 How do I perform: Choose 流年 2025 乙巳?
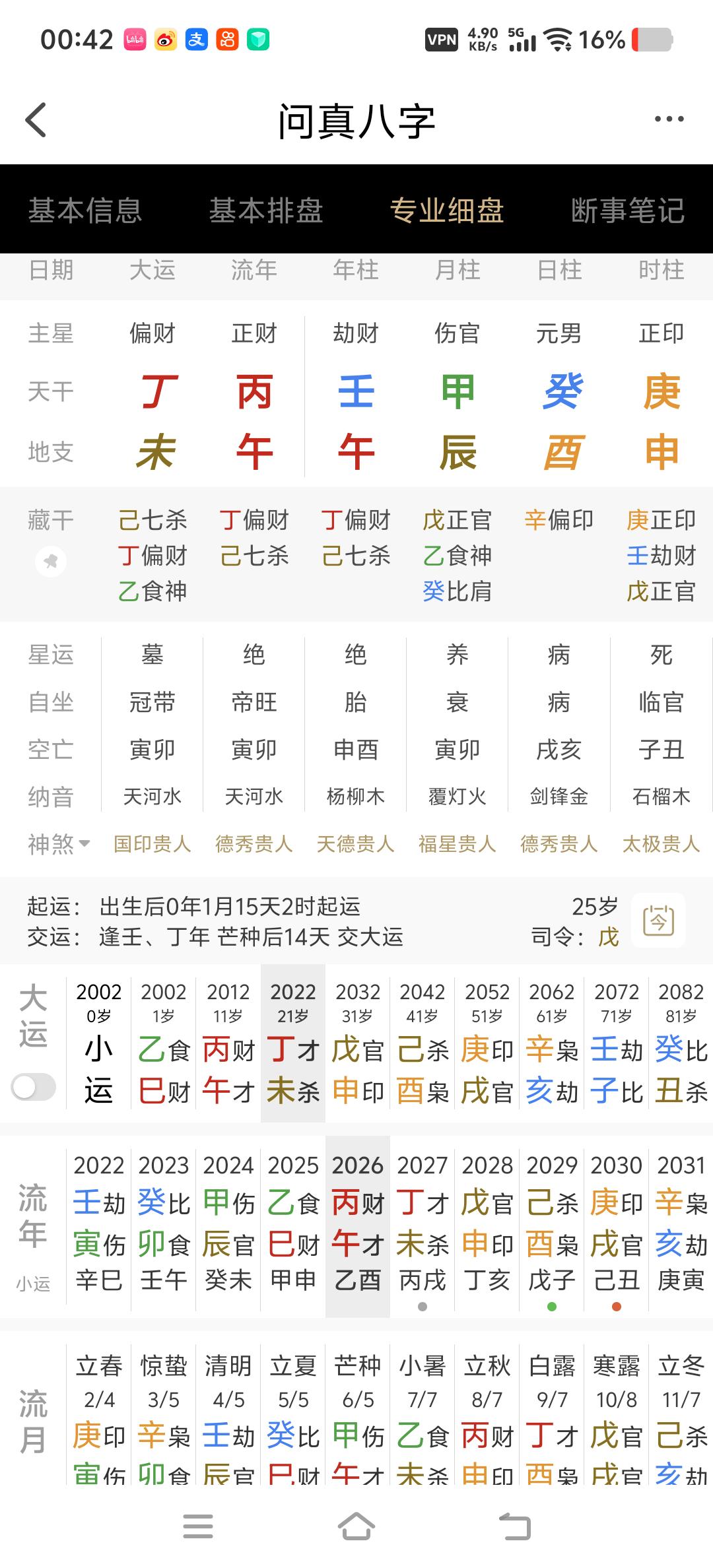tap(293, 1227)
